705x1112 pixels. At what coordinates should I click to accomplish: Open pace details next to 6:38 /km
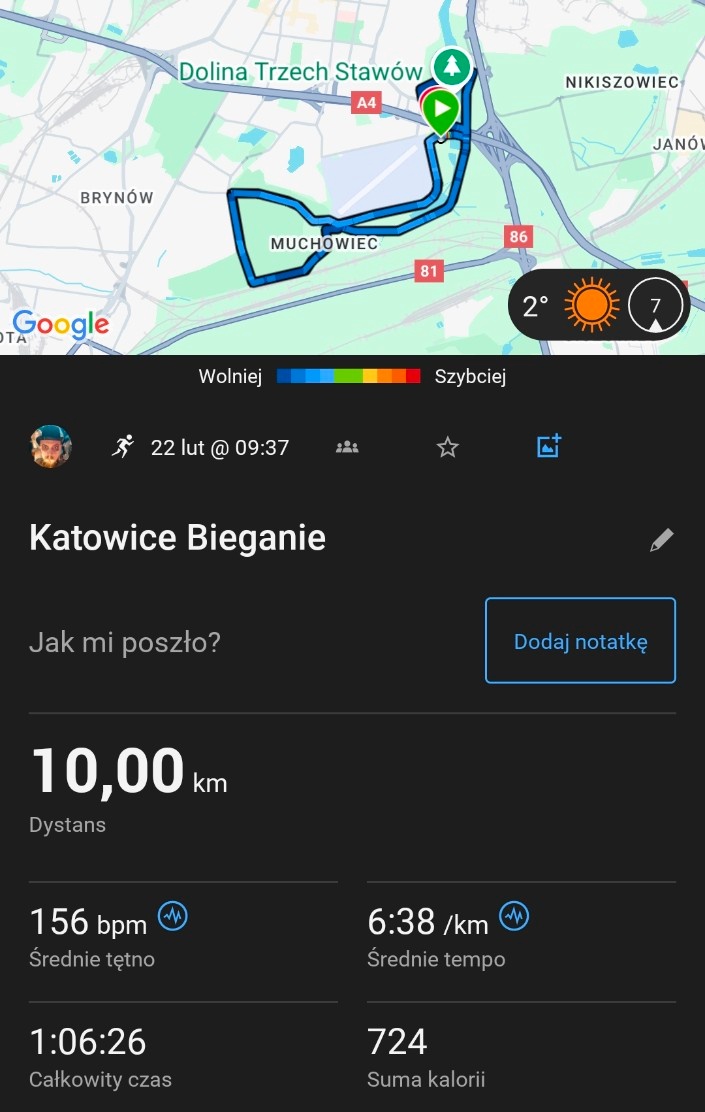click(x=514, y=915)
